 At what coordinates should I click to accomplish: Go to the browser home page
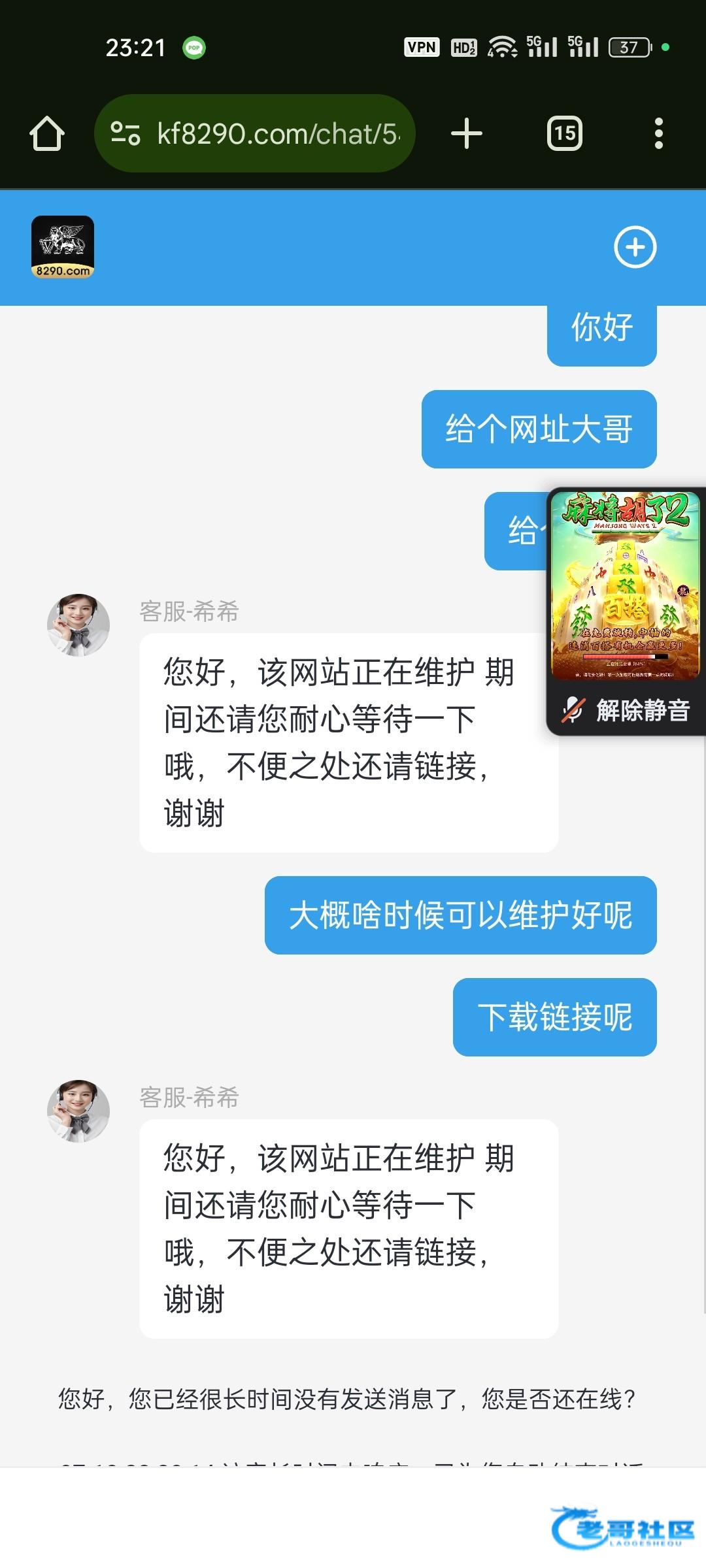coord(47,134)
